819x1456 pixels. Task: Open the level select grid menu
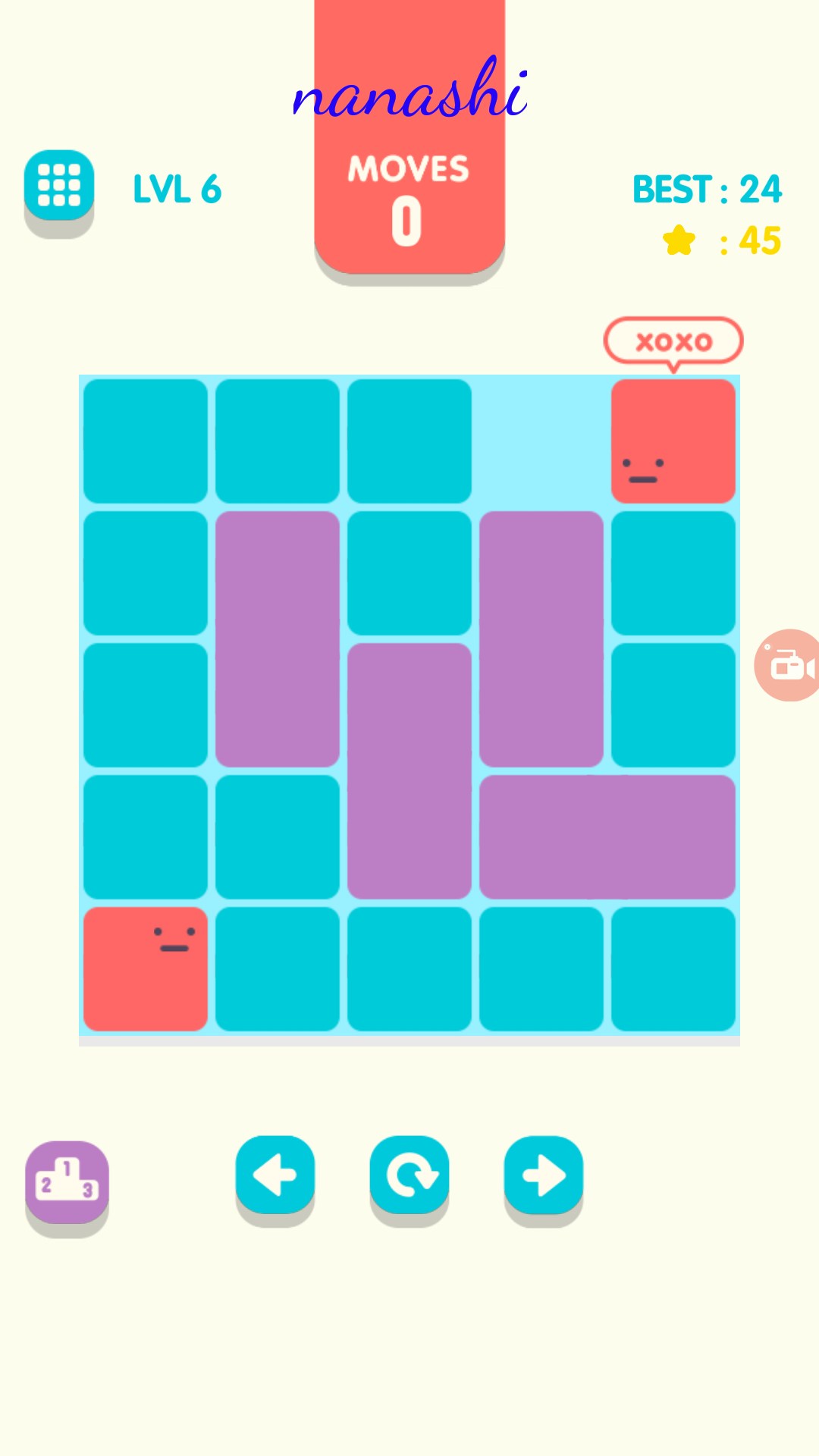coord(59,185)
